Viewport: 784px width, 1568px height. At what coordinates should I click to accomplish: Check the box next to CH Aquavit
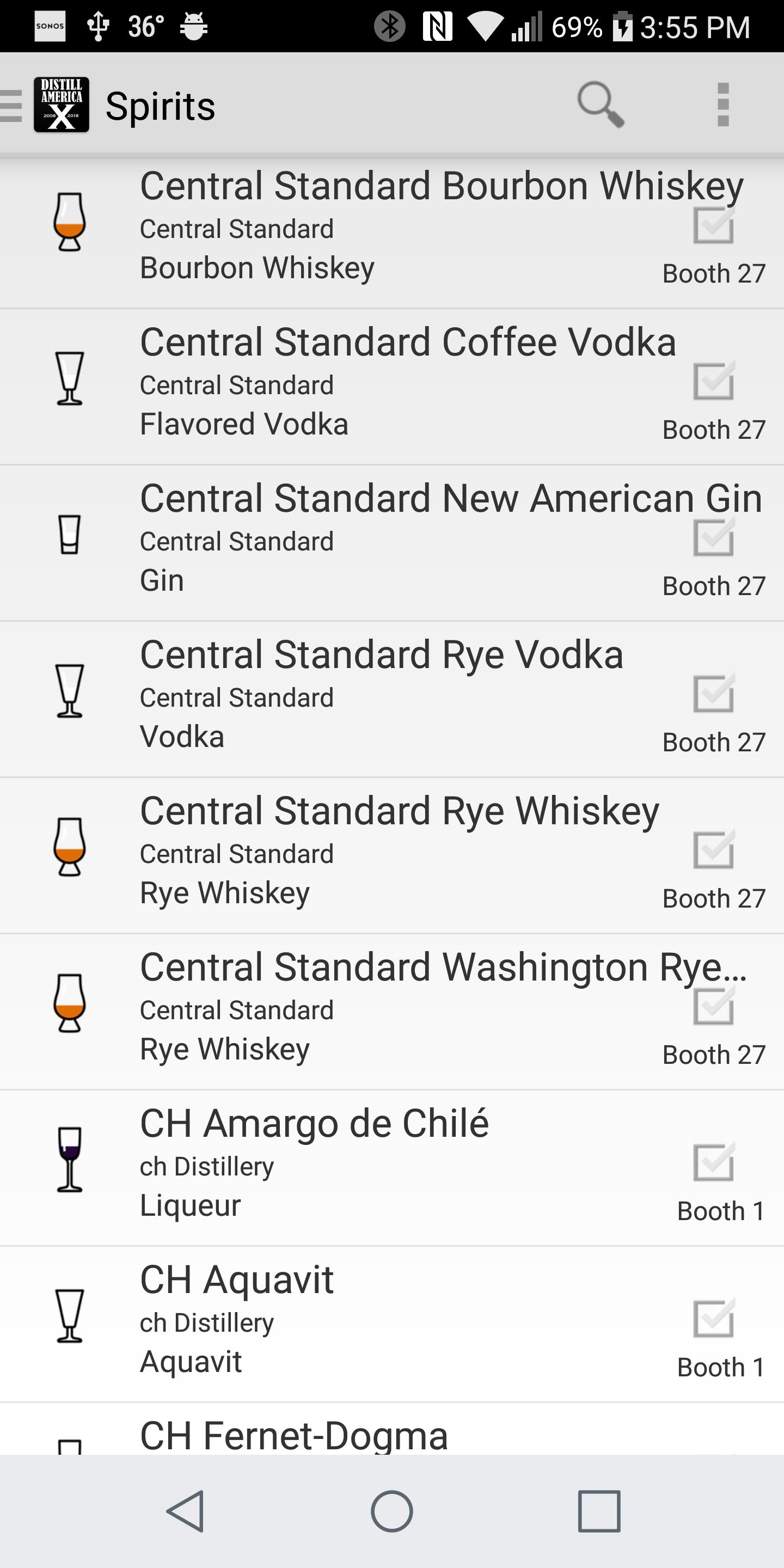pyautogui.click(x=713, y=1319)
